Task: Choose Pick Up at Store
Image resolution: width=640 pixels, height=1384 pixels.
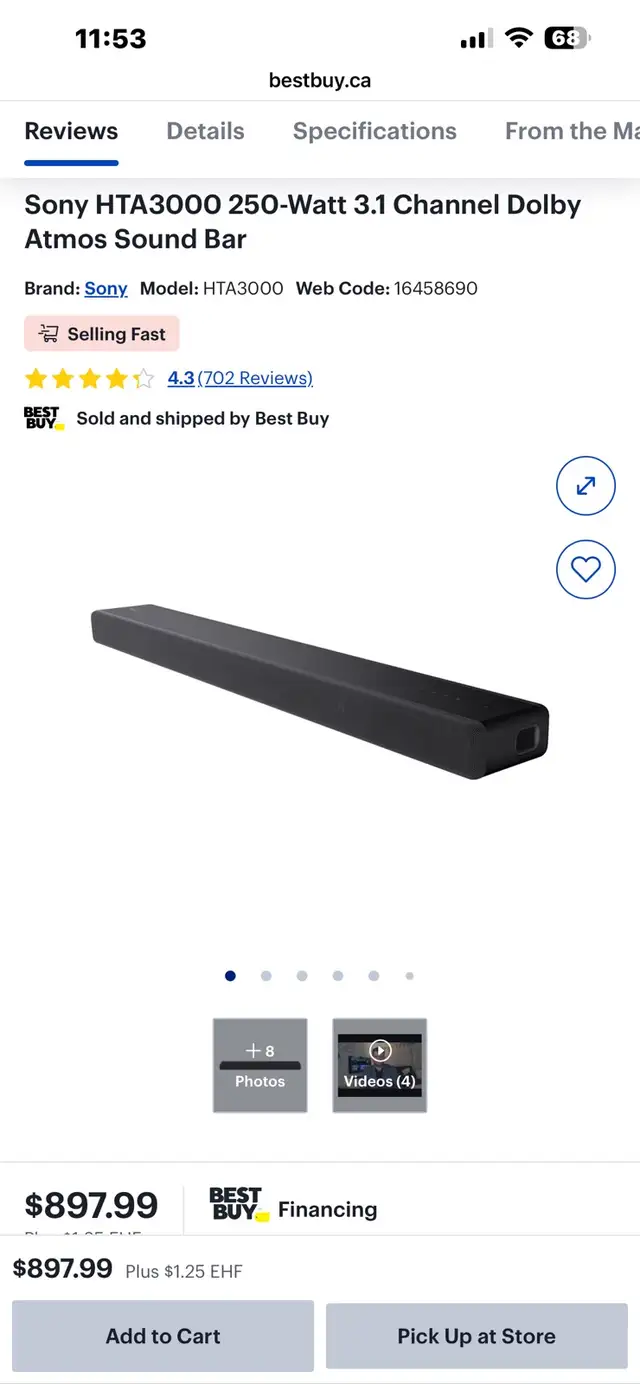Action: click(x=476, y=1336)
